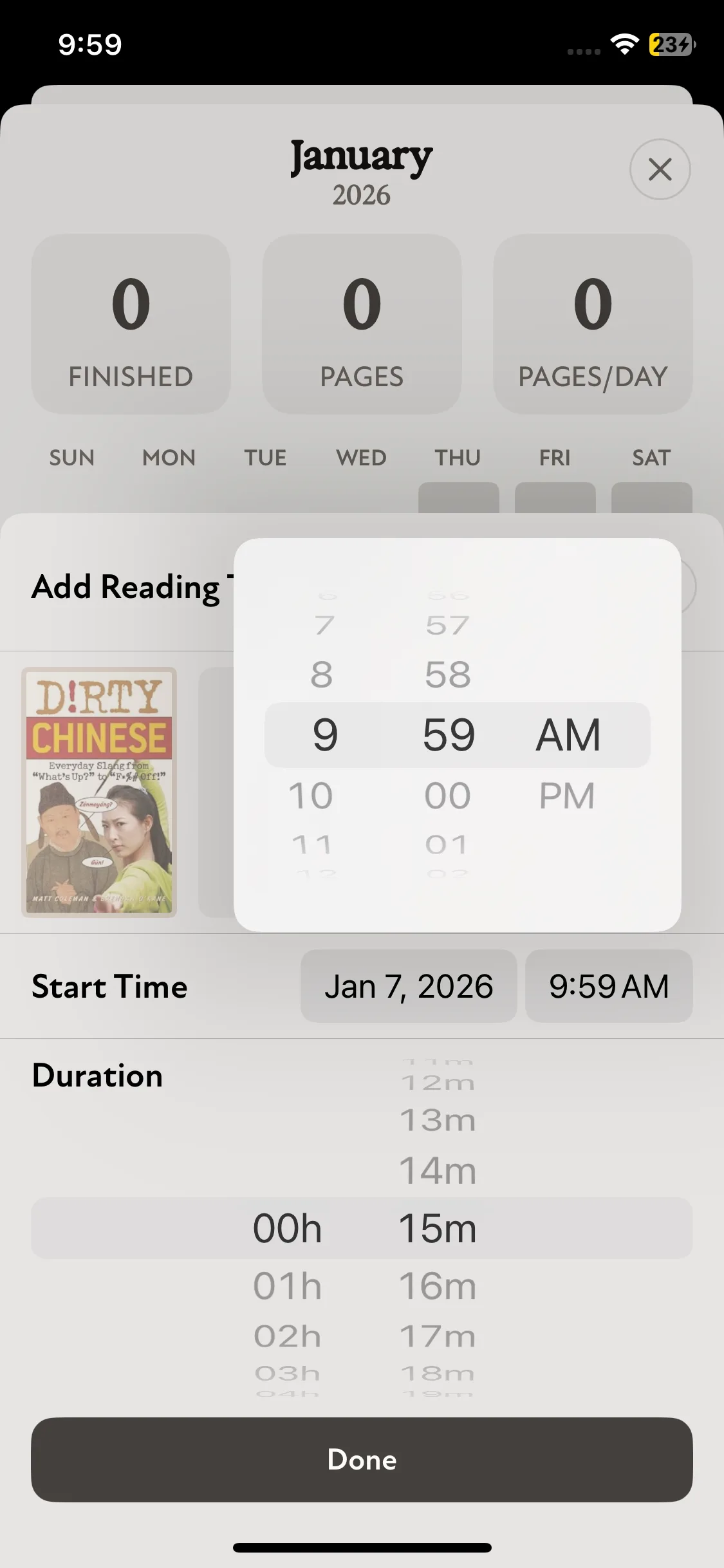Confirm the reading time with Done
The height and width of the screenshot is (1568, 724).
coord(362,1460)
